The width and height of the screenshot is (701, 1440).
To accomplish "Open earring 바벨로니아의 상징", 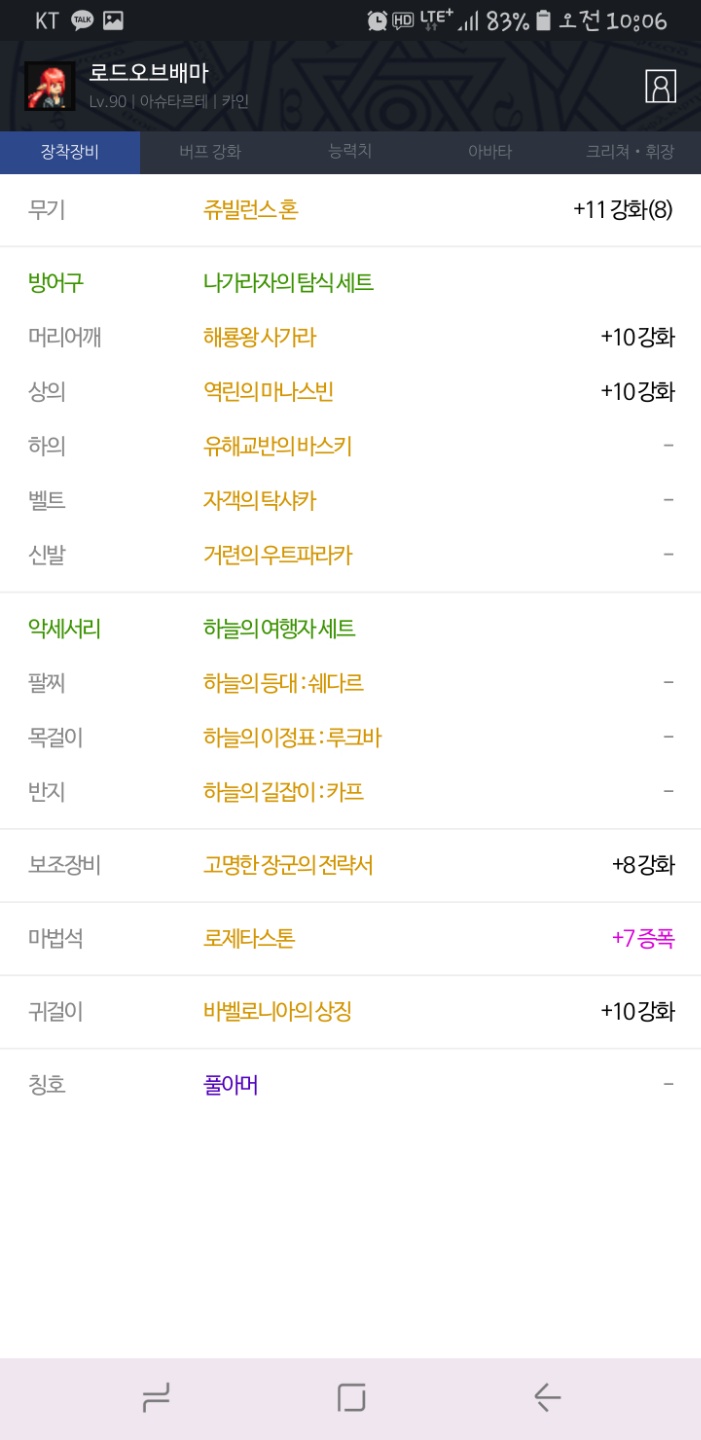I will point(277,1011).
